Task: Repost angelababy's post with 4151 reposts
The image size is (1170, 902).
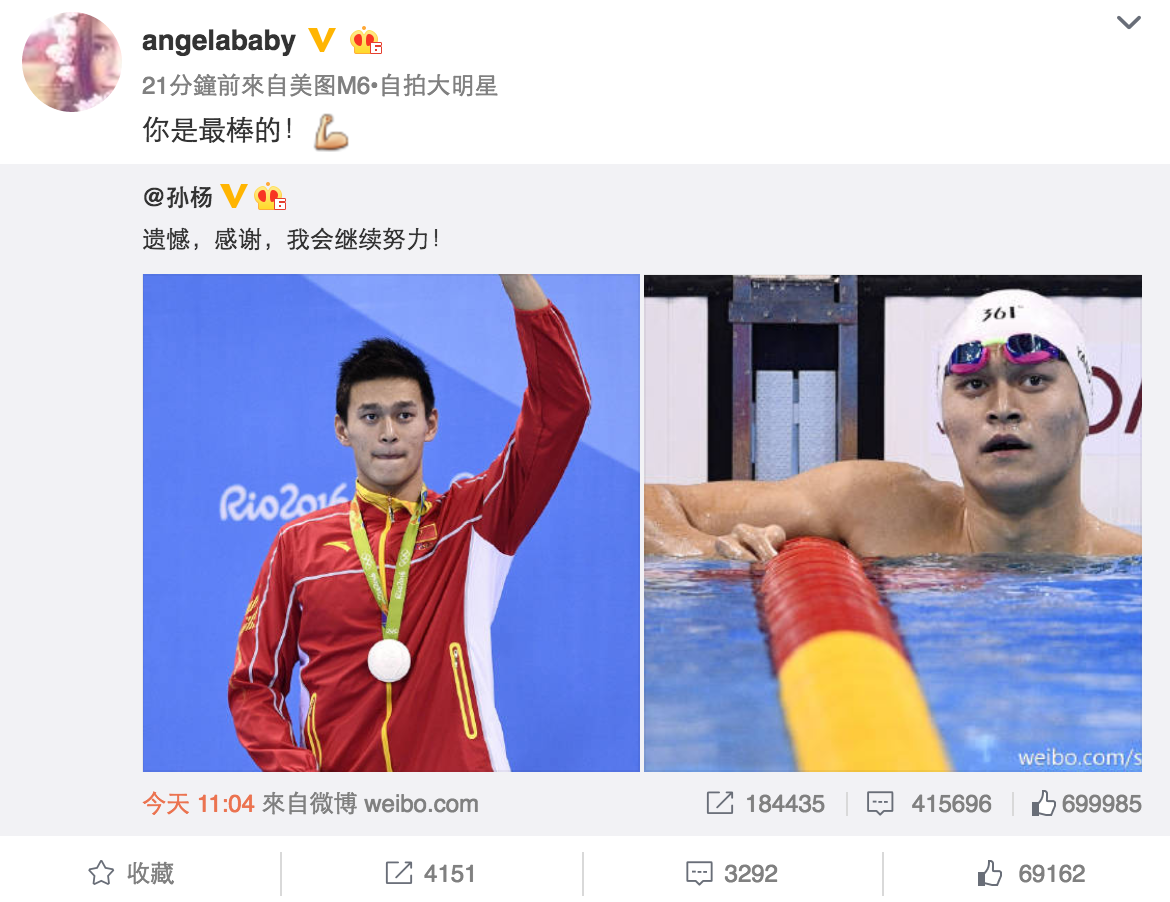Action: pyautogui.click(x=431, y=873)
